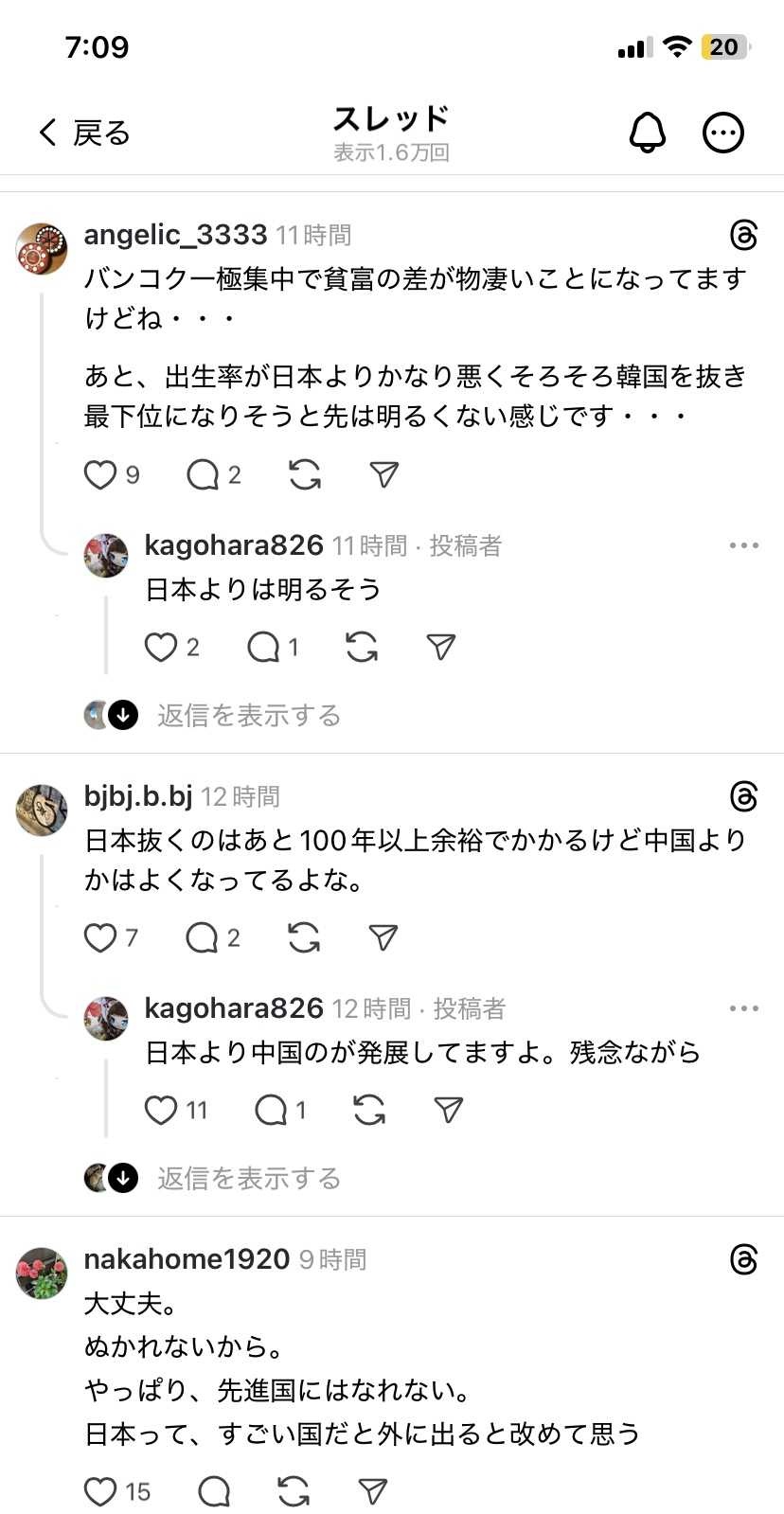784x1514 pixels.
Task: Show replies under angelic_3333's thread
Action: [x=248, y=715]
